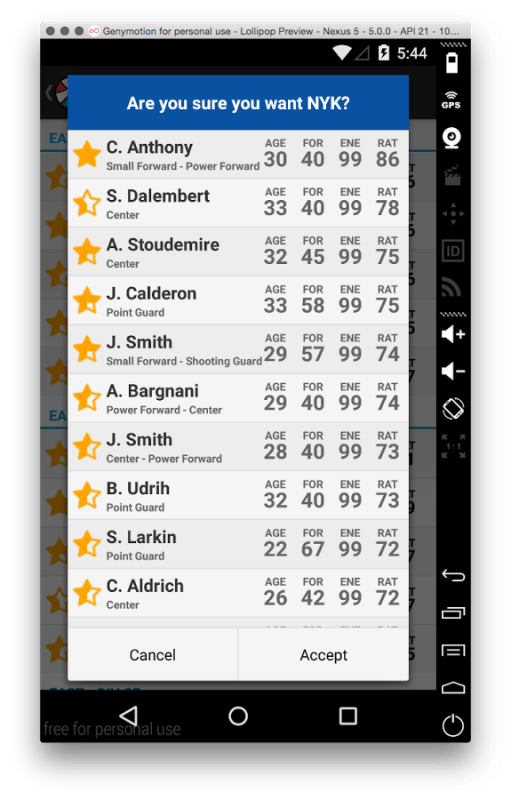Open A. Bargnani's player row
Screen dimensions: 511x800
(x=238, y=398)
